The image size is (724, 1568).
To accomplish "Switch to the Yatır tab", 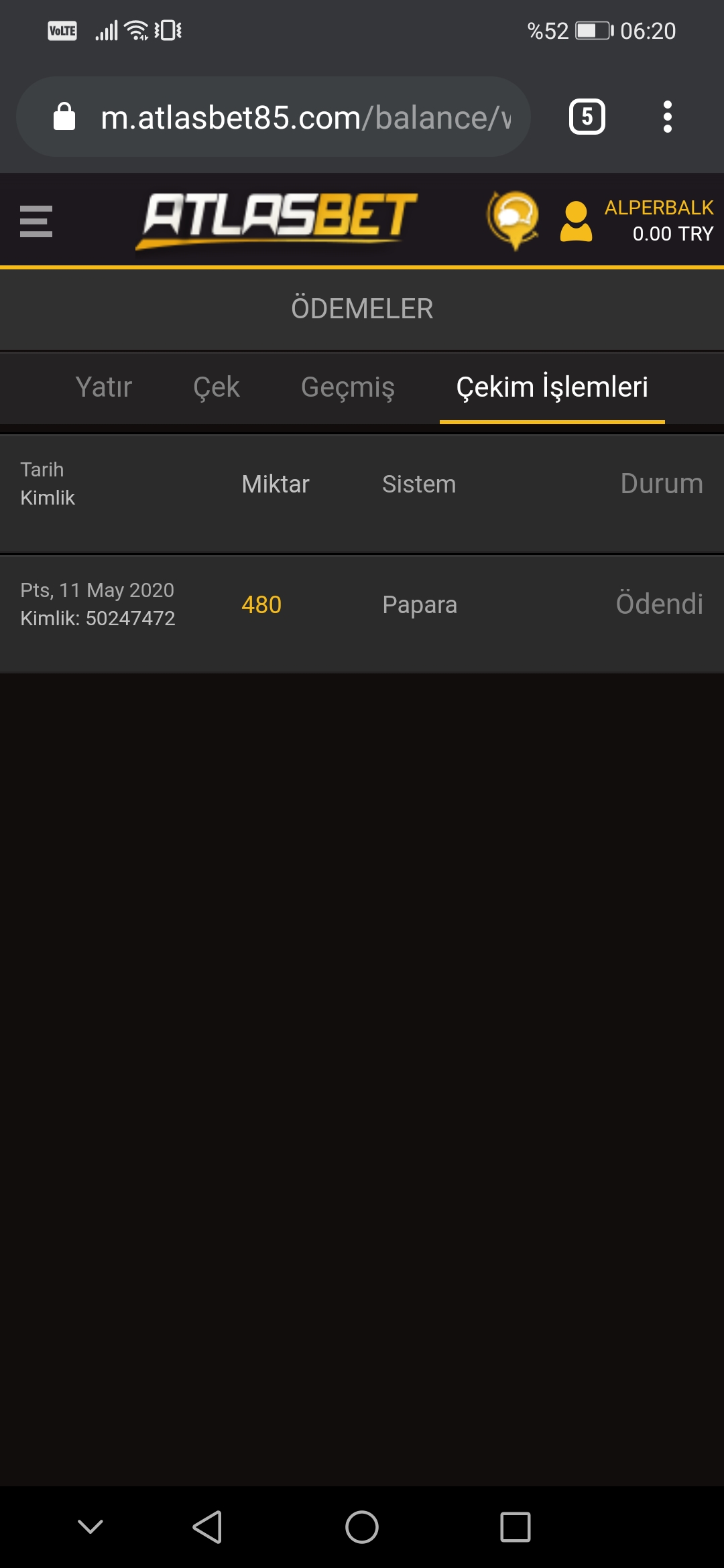I will [103, 387].
